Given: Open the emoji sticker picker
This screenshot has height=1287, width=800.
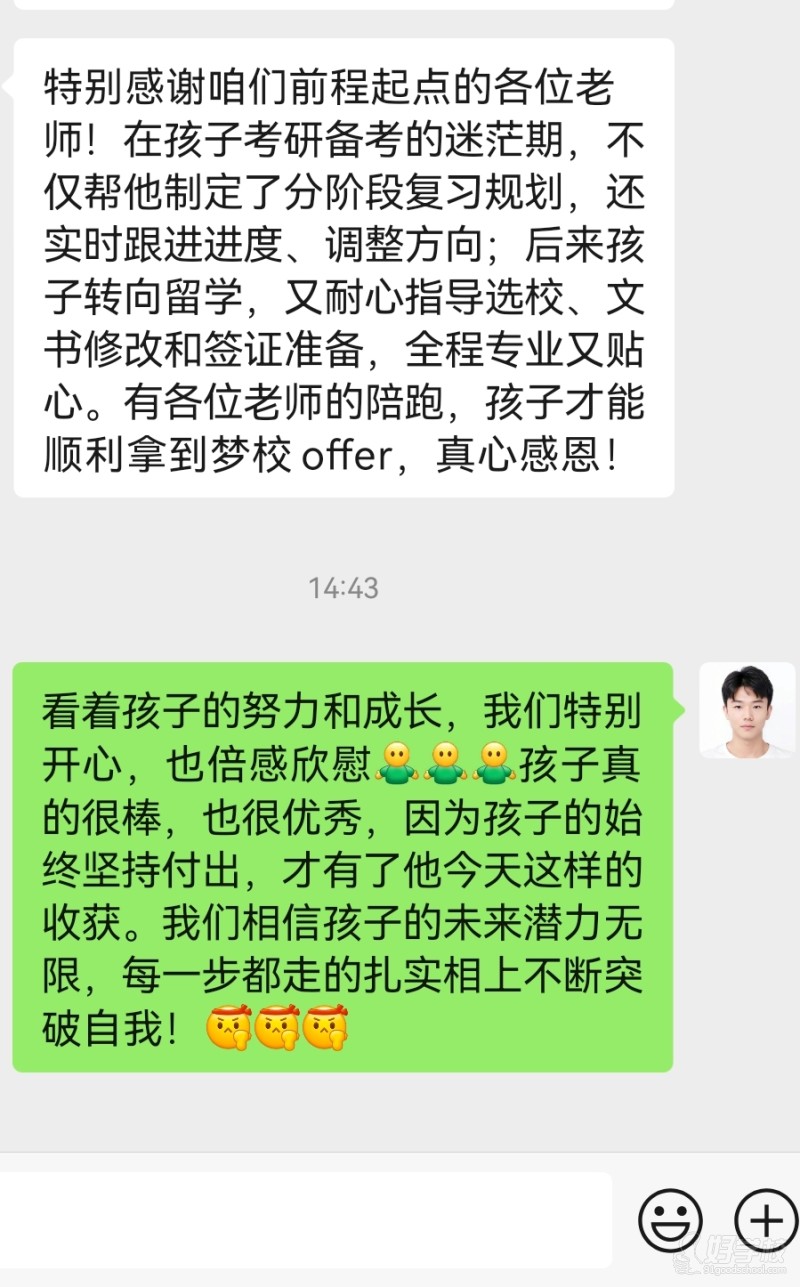Looking at the screenshot, I should pyautogui.click(x=670, y=1221).
